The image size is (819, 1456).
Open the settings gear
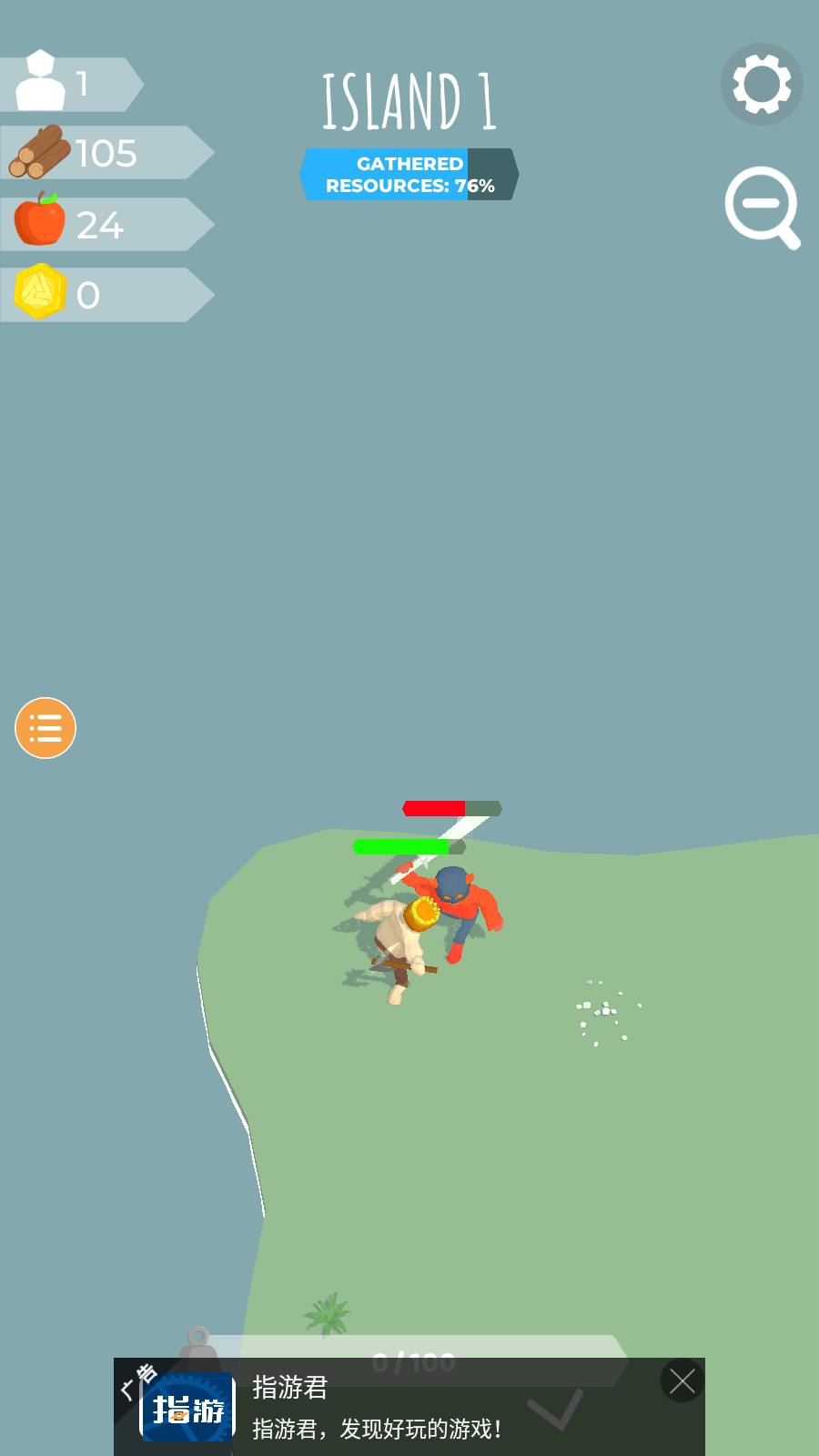(x=762, y=85)
